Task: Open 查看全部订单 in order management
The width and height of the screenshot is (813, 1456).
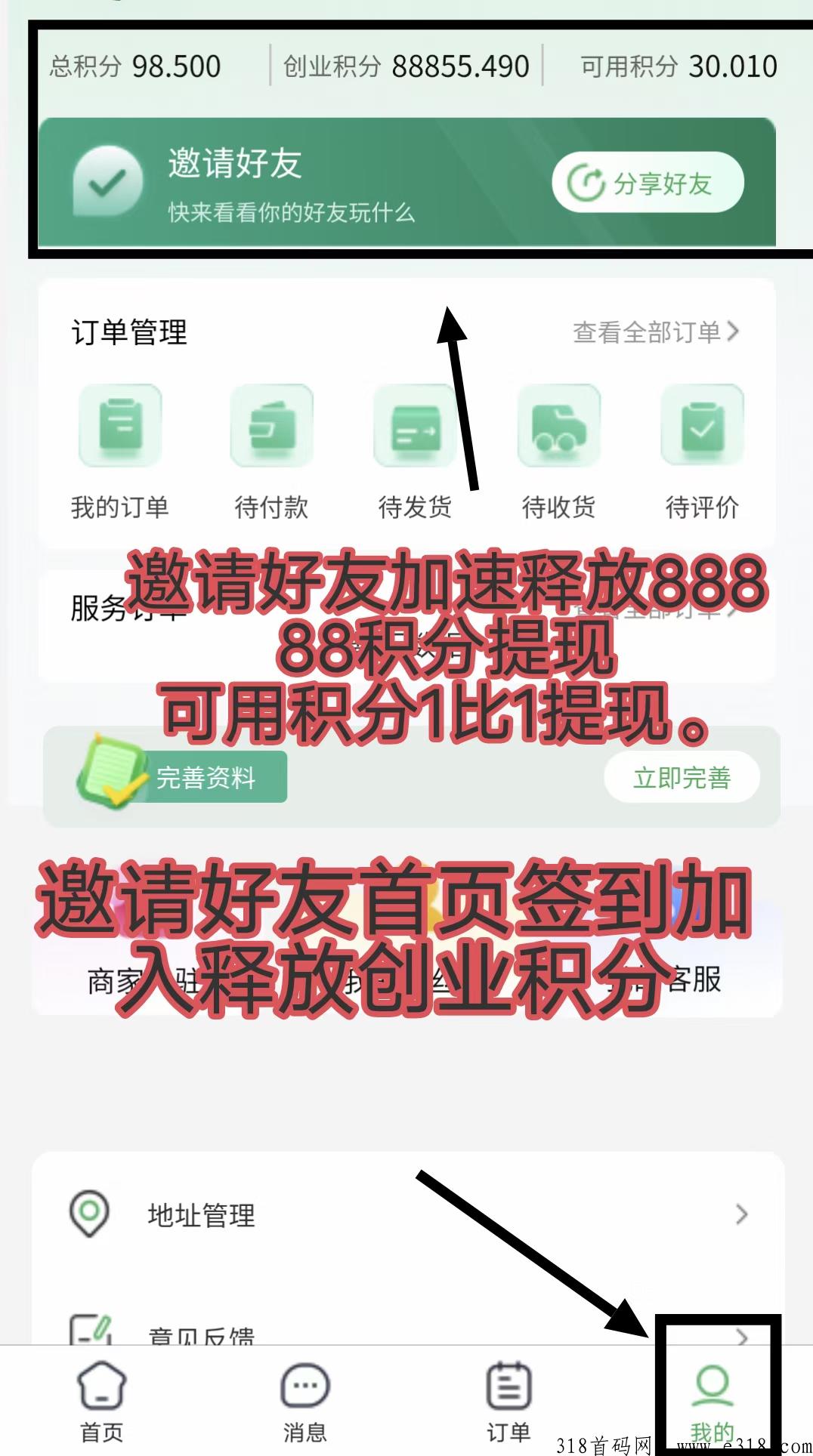Action: 655,332
